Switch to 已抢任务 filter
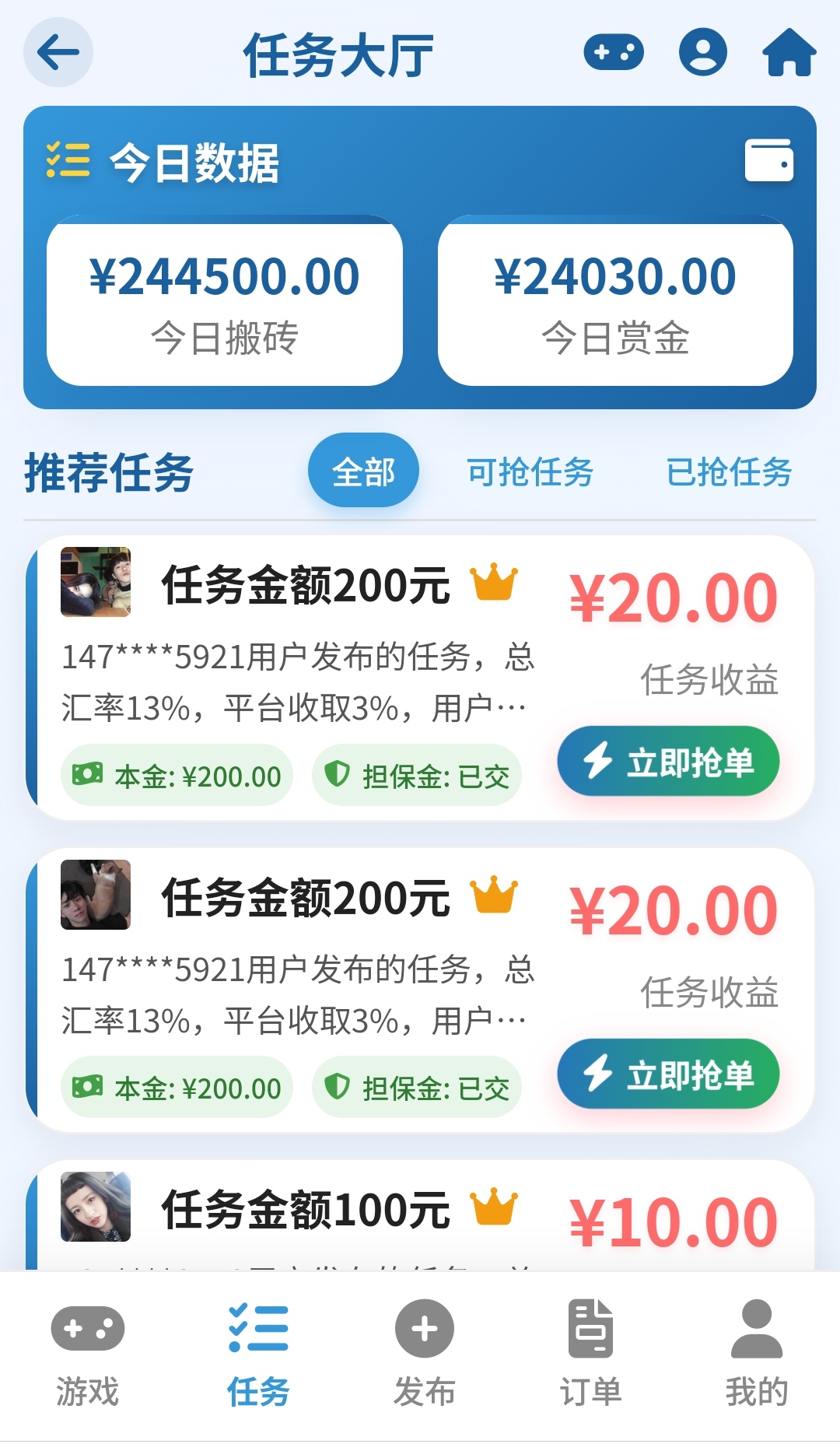 pos(729,472)
